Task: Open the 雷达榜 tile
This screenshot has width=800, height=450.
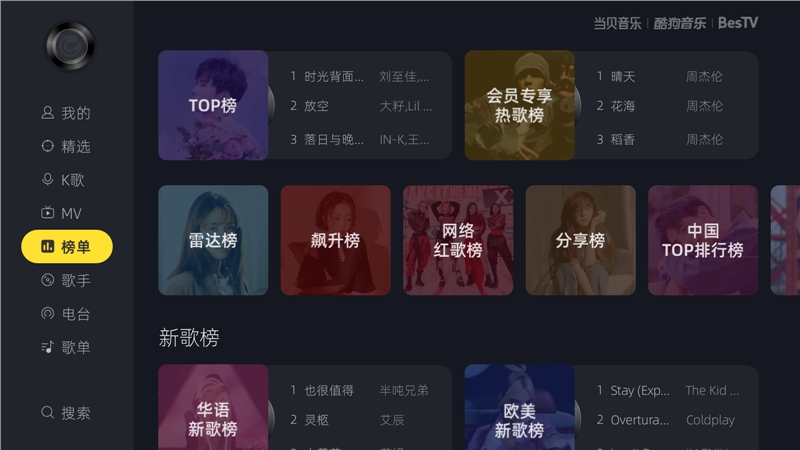Action: pyautogui.click(x=213, y=240)
